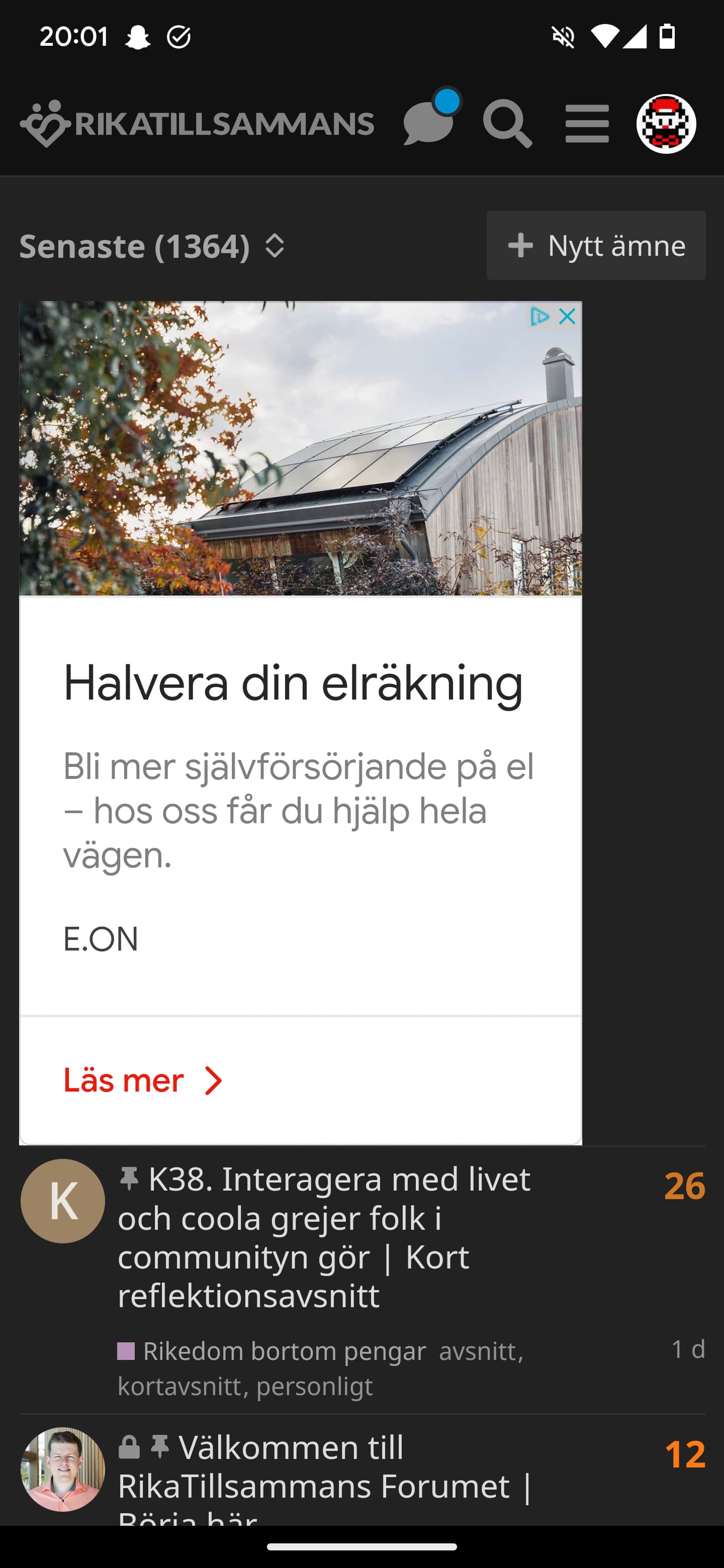Open the hamburger menu
724x1568 pixels.
tap(586, 124)
